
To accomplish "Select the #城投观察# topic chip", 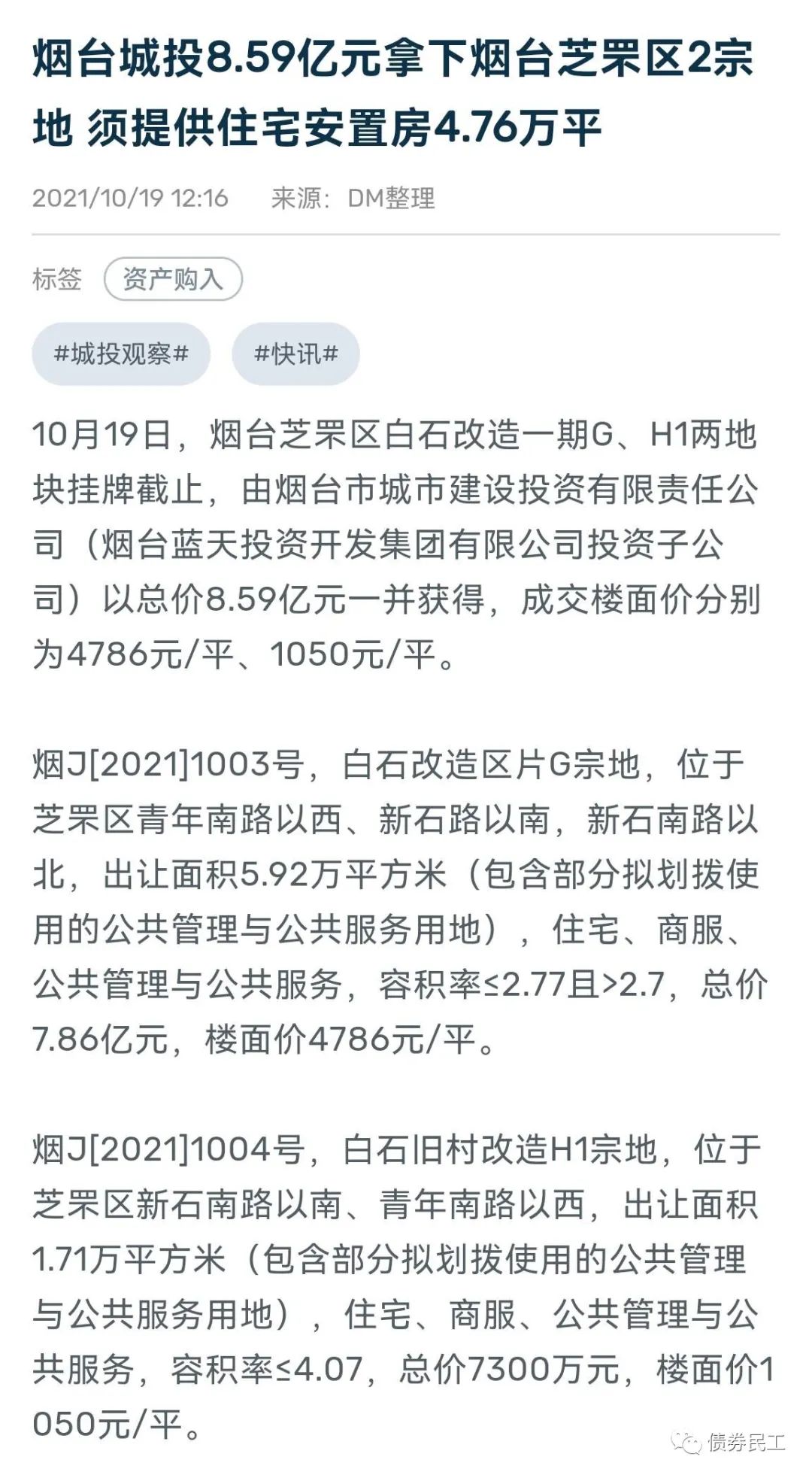I will (121, 354).
